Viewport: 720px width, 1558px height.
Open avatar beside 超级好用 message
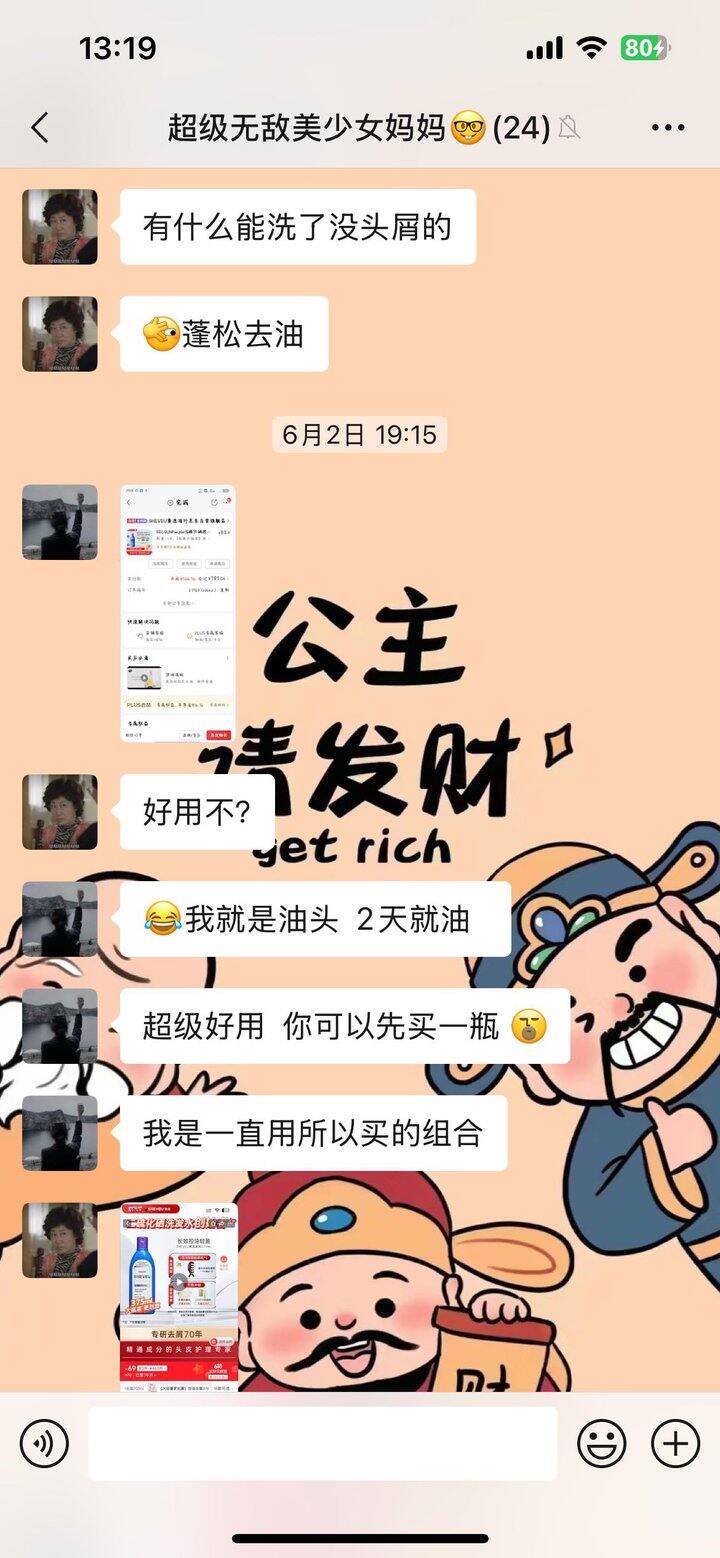[60, 1026]
